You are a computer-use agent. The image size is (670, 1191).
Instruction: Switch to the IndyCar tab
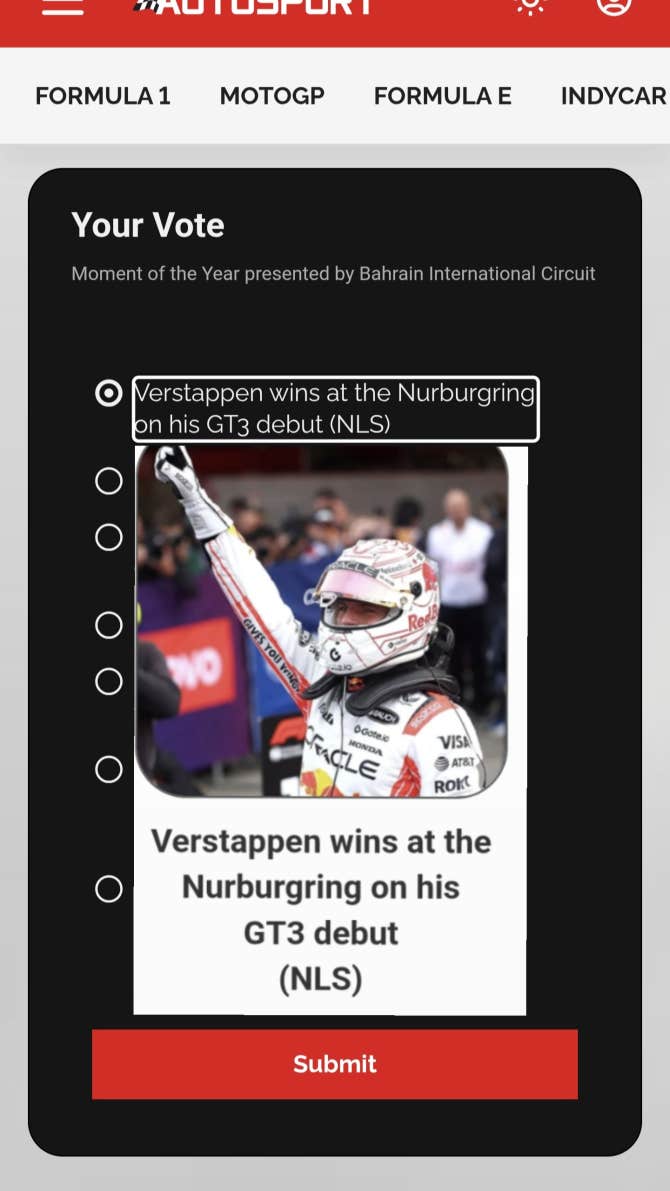tap(612, 96)
